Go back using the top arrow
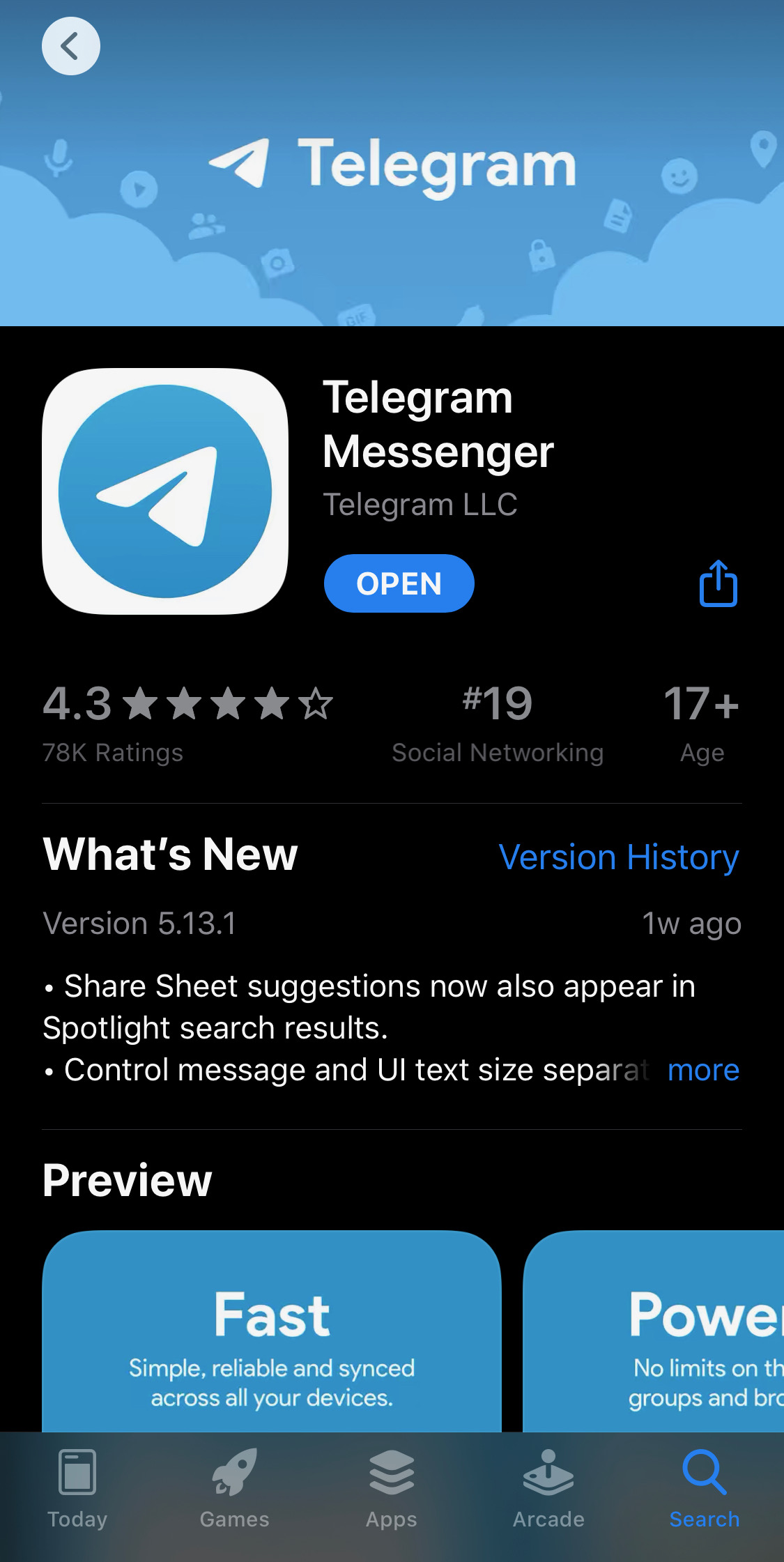Screen dimensions: 784x1562 [x=70, y=47]
